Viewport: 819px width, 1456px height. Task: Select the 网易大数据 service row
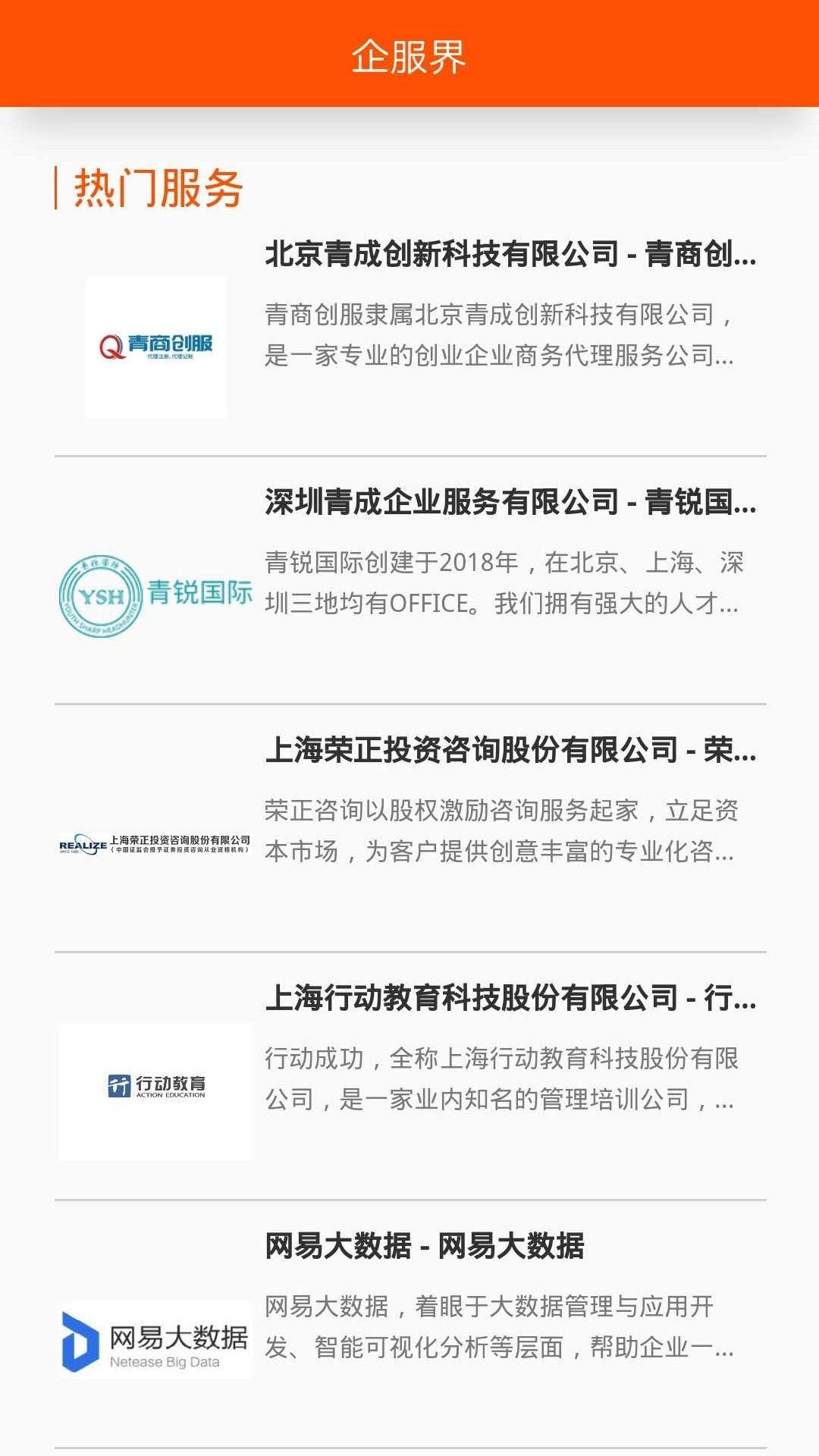[409, 1325]
